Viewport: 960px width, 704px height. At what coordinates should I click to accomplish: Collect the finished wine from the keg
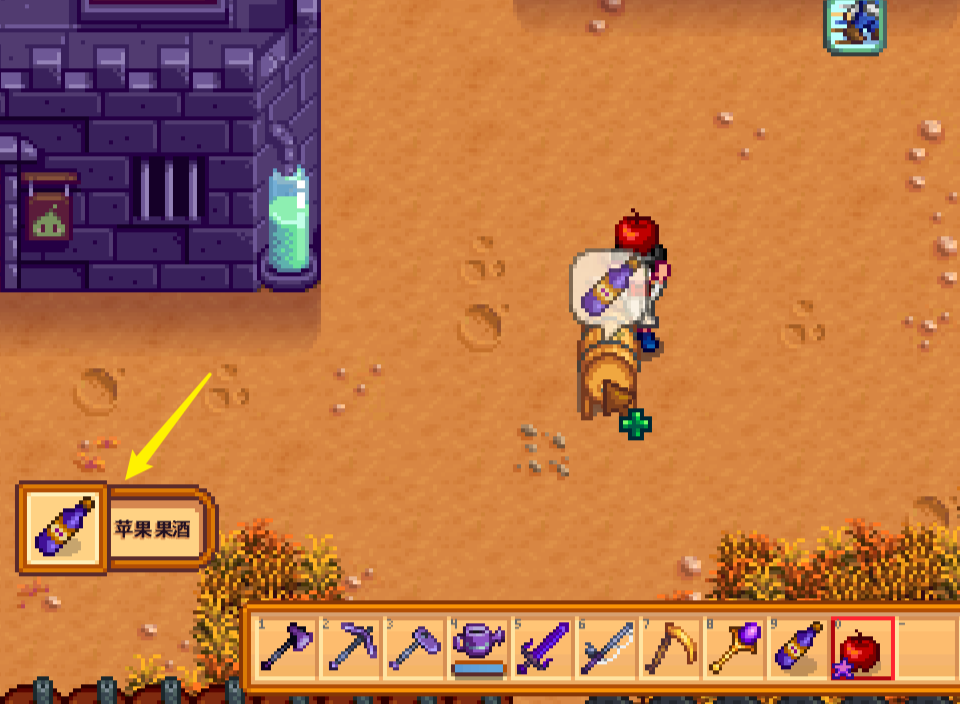click(x=606, y=375)
